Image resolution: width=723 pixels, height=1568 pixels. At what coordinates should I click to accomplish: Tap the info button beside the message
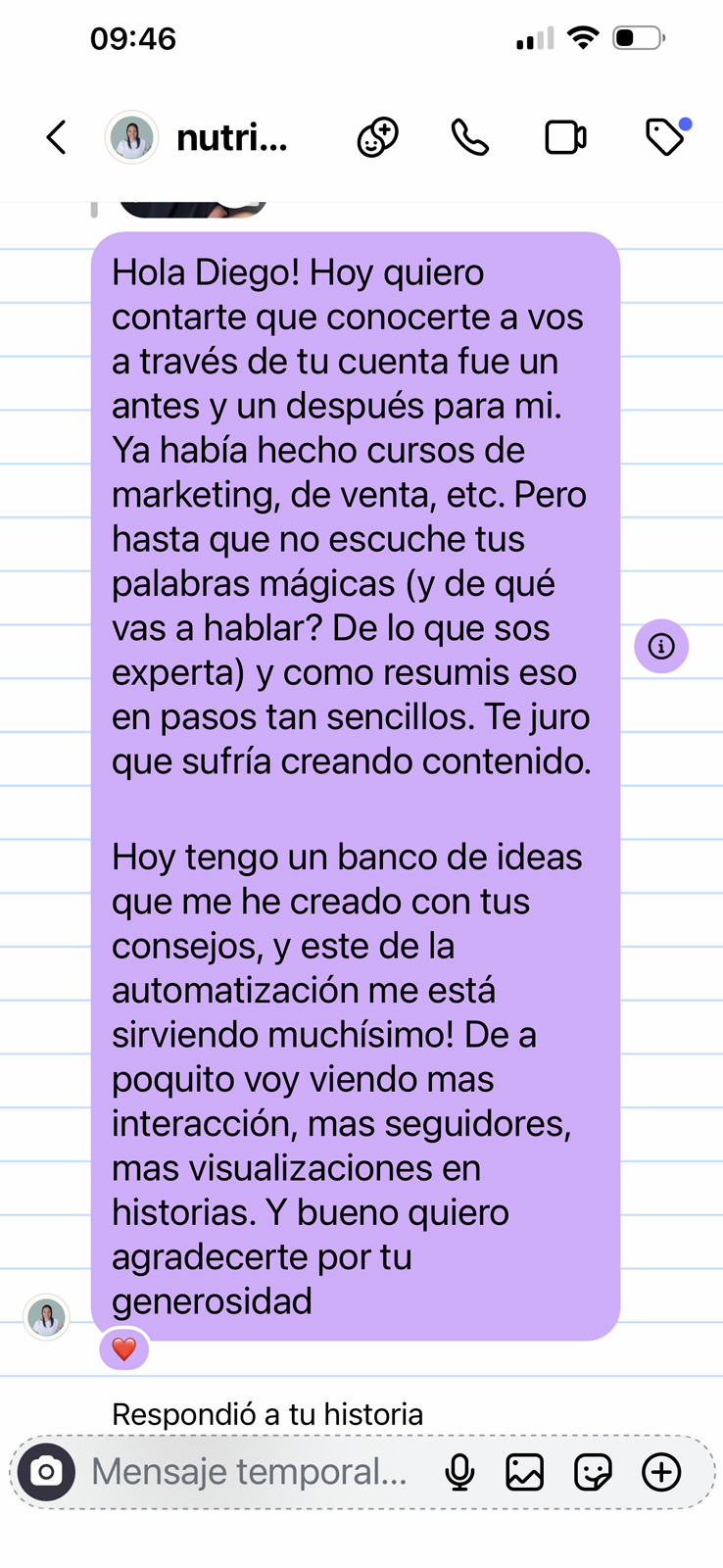click(661, 646)
